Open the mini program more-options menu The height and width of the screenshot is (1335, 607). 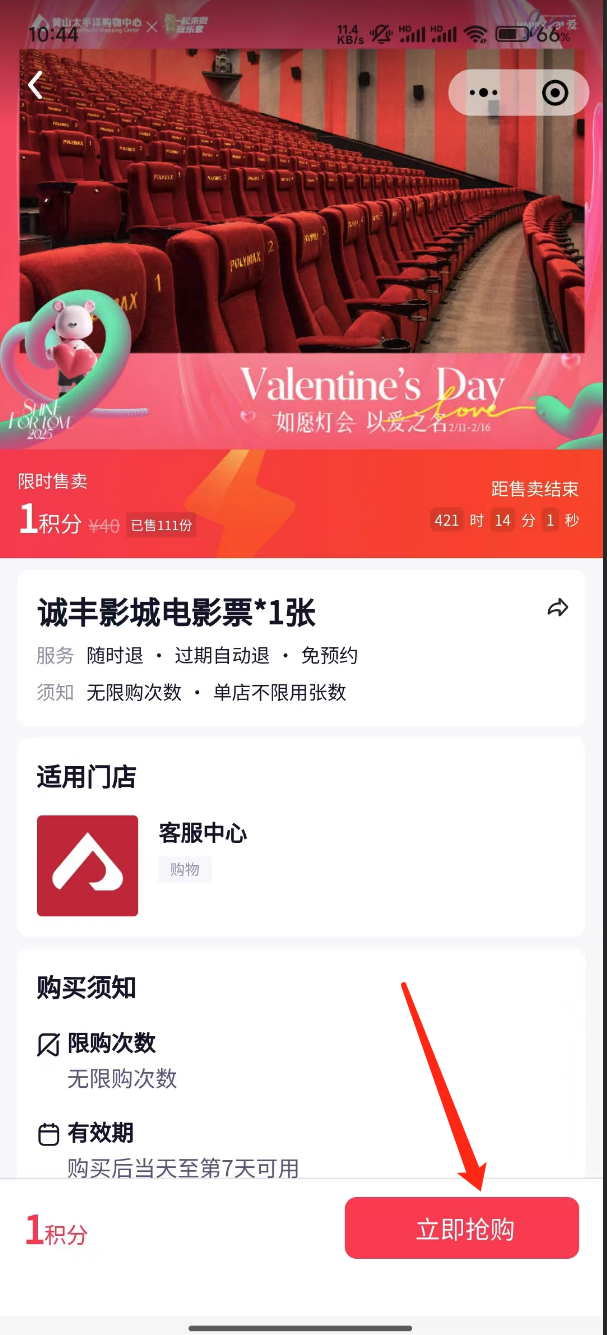[483, 93]
